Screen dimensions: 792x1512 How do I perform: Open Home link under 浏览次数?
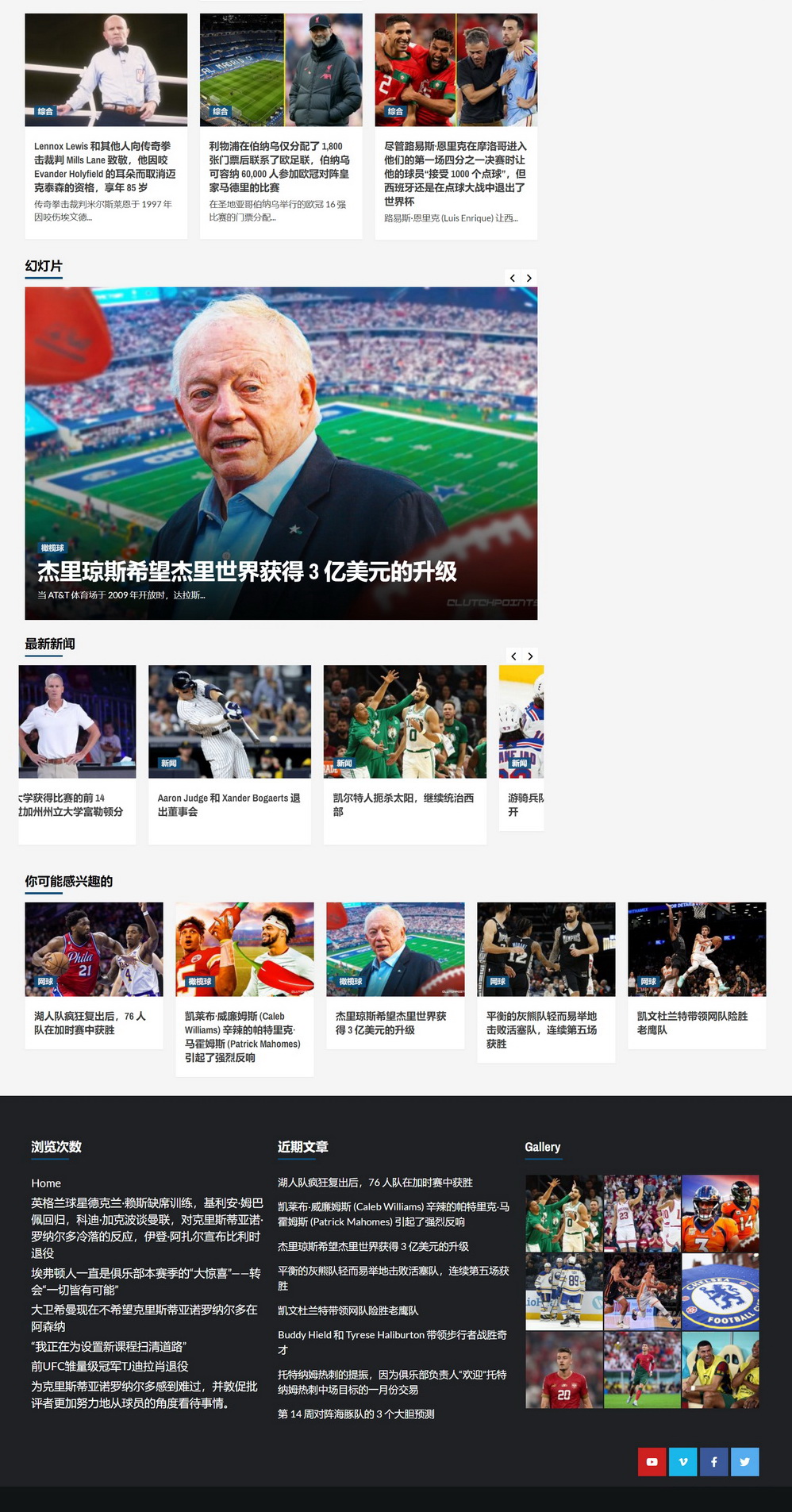tap(46, 1183)
